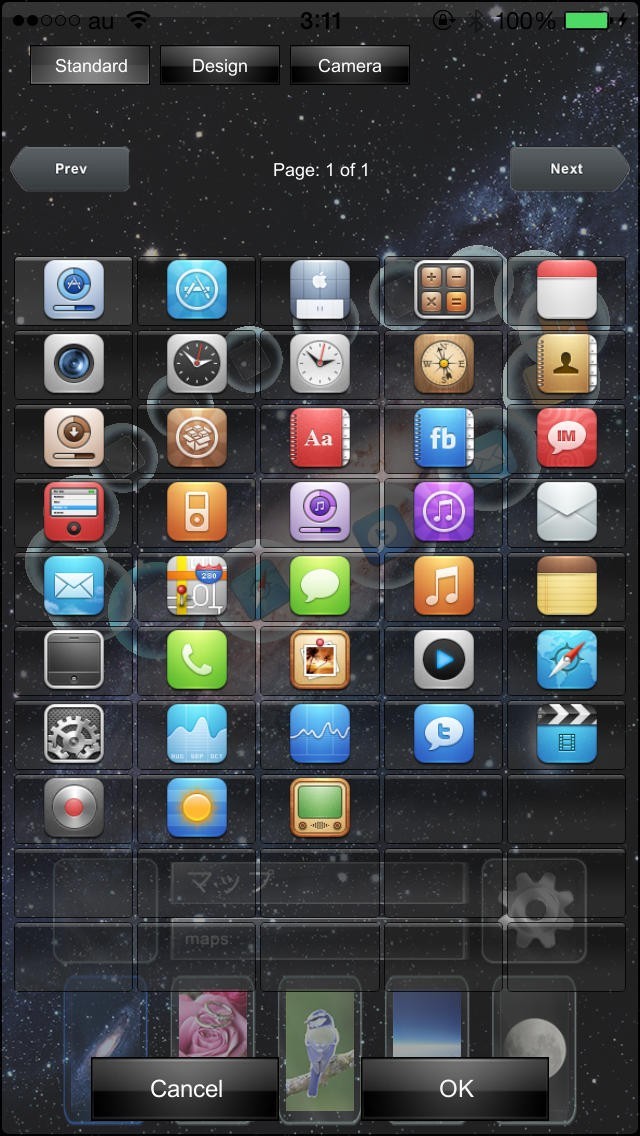Image resolution: width=640 pixels, height=1136 pixels.
Task: Switch to the Design tab
Action: [x=220, y=65]
